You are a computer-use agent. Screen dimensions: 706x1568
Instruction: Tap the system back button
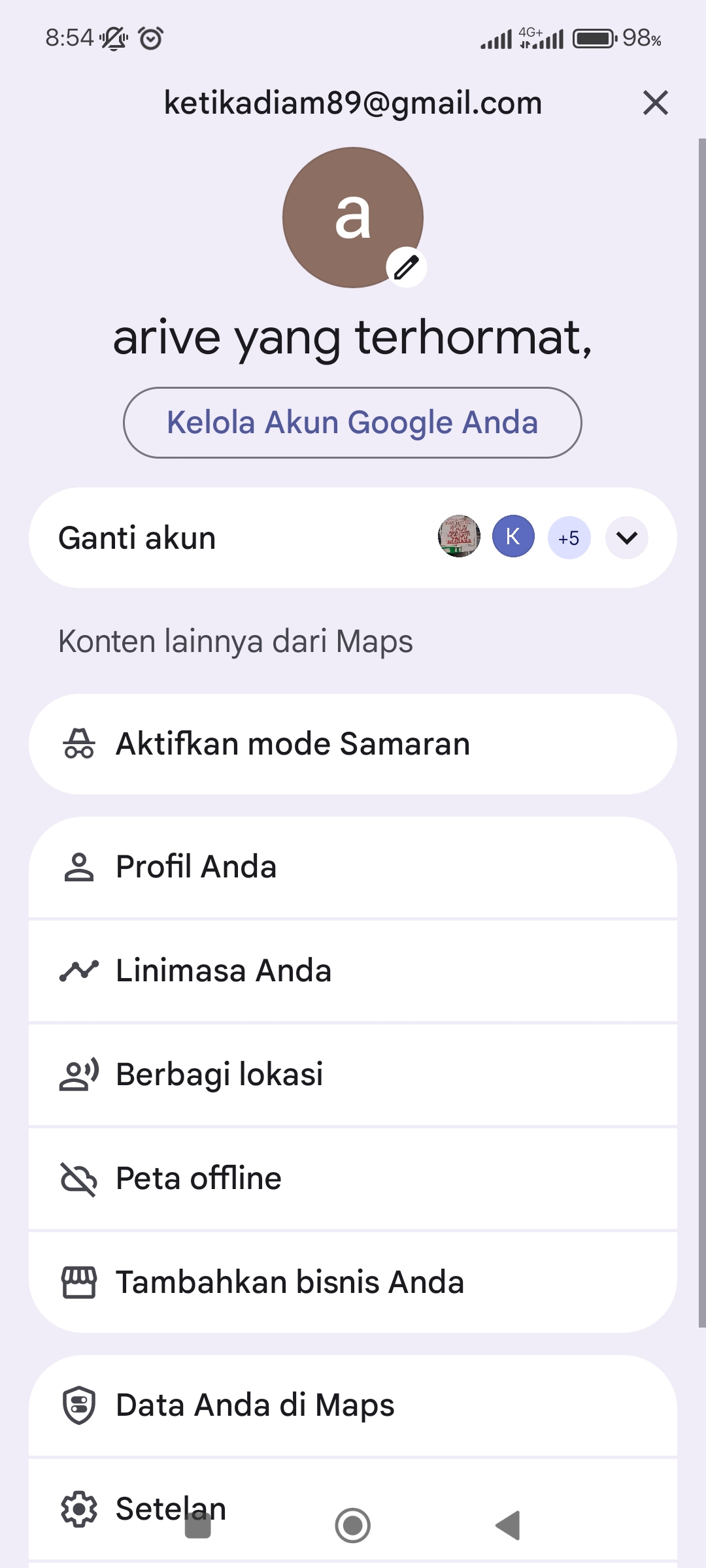(x=508, y=1526)
